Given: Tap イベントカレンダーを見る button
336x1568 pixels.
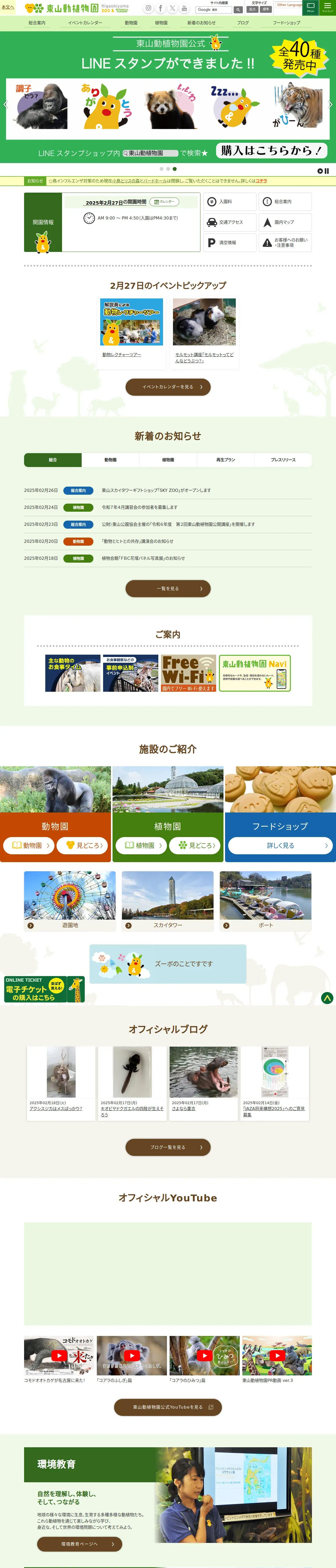Looking at the screenshot, I should [x=168, y=387].
